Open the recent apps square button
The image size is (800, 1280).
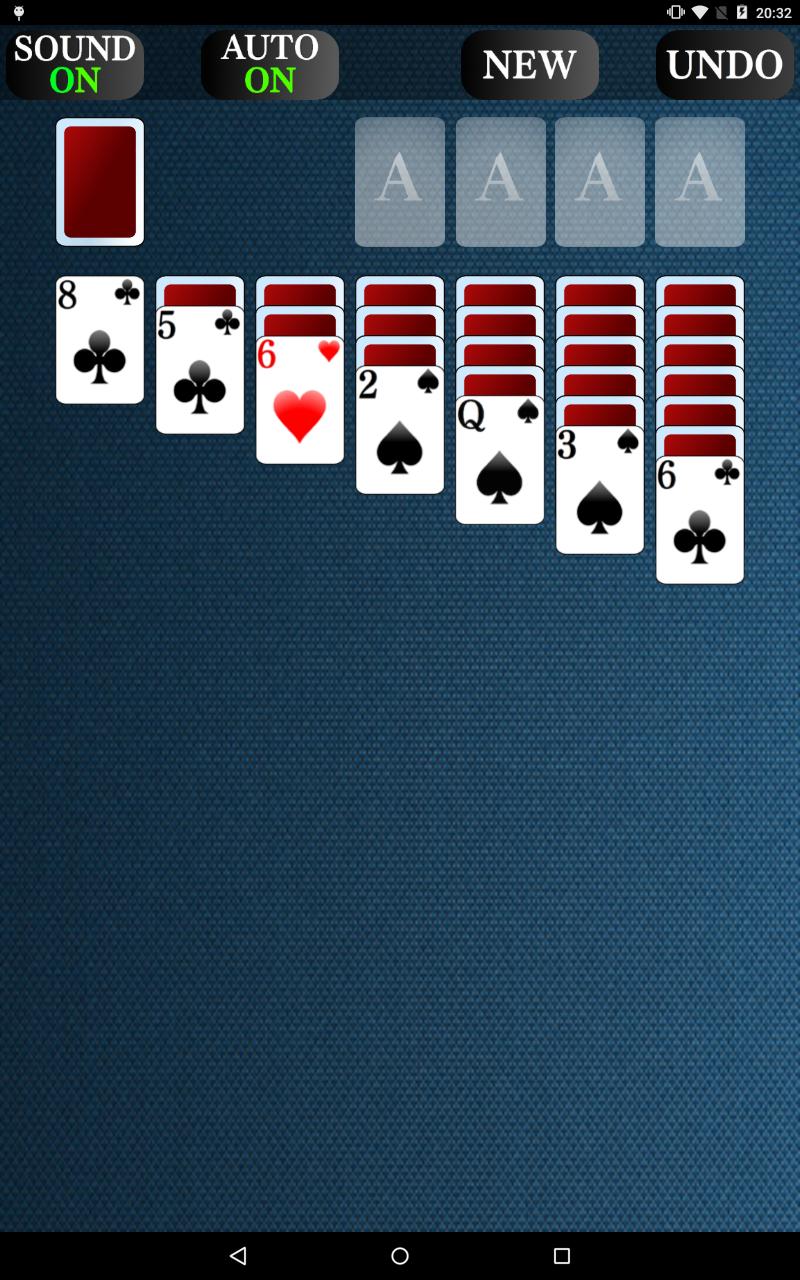click(x=561, y=1255)
